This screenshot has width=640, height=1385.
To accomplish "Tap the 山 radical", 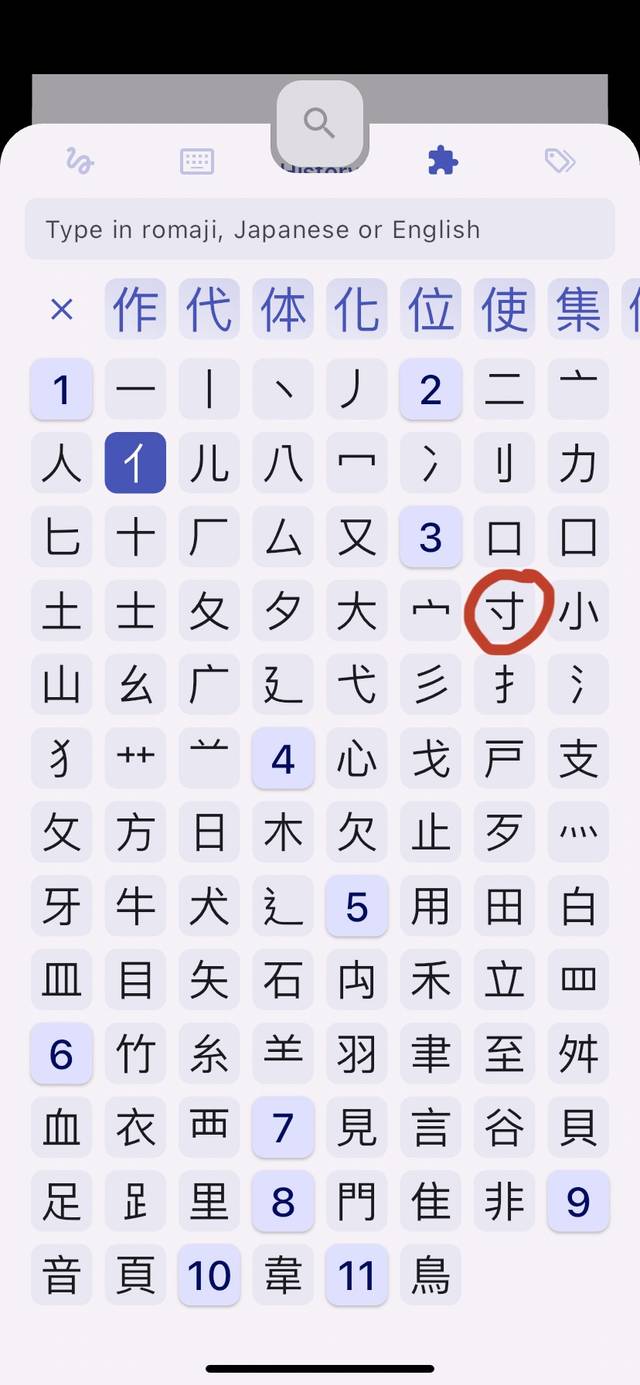I will [62, 685].
